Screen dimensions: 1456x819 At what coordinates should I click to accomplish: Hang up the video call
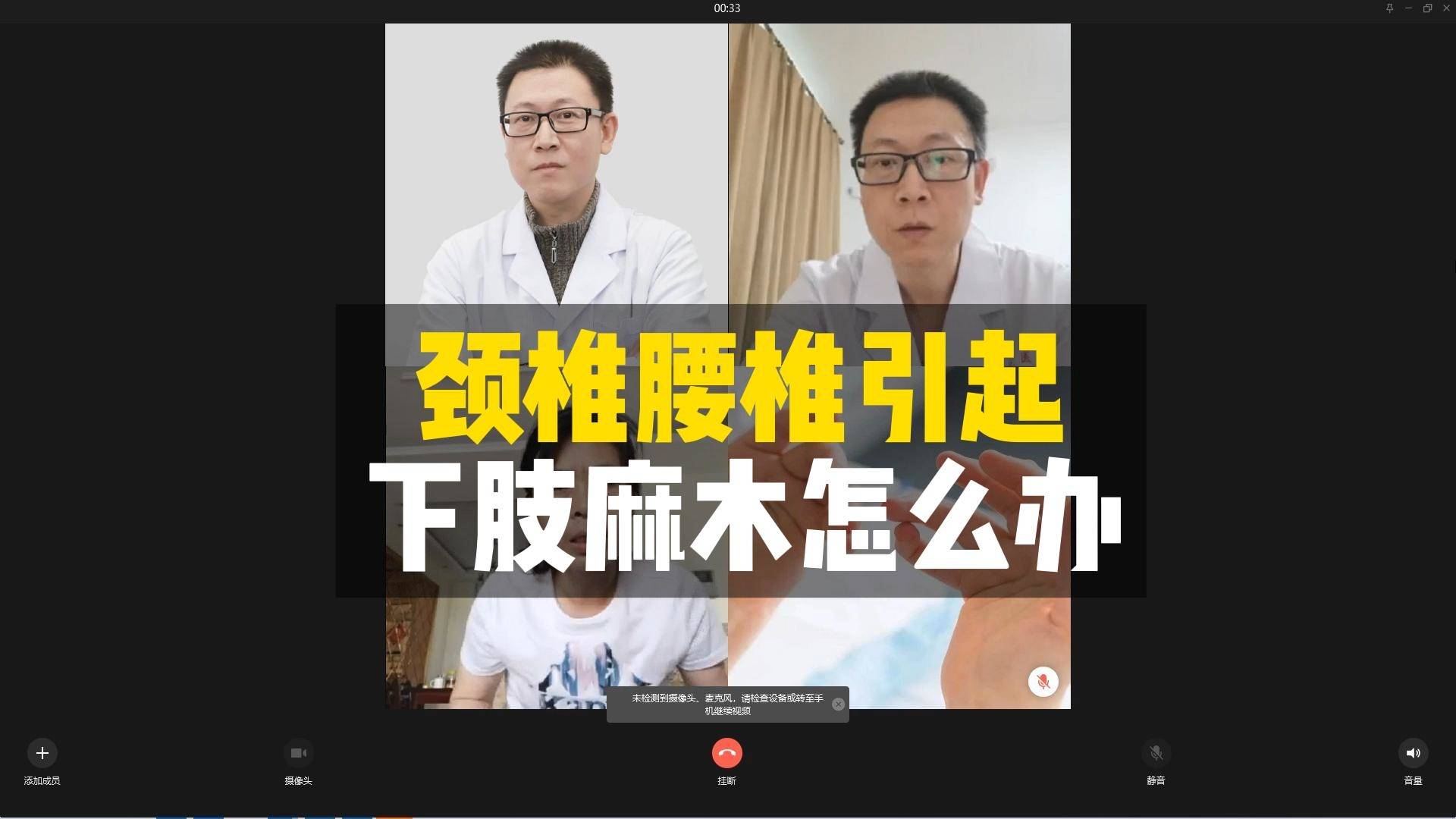click(726, 753)
